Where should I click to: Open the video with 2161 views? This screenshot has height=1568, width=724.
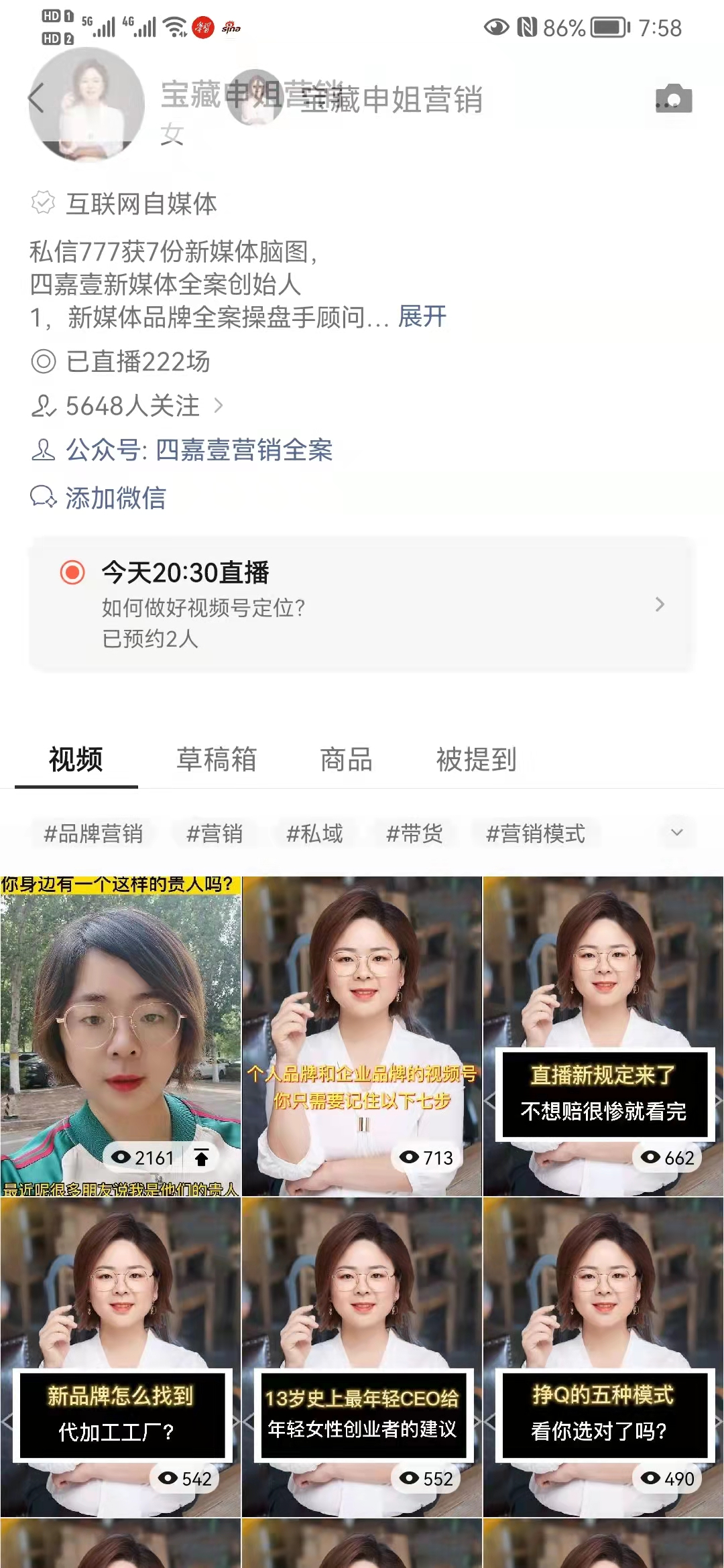click(x=121, y=1035)
